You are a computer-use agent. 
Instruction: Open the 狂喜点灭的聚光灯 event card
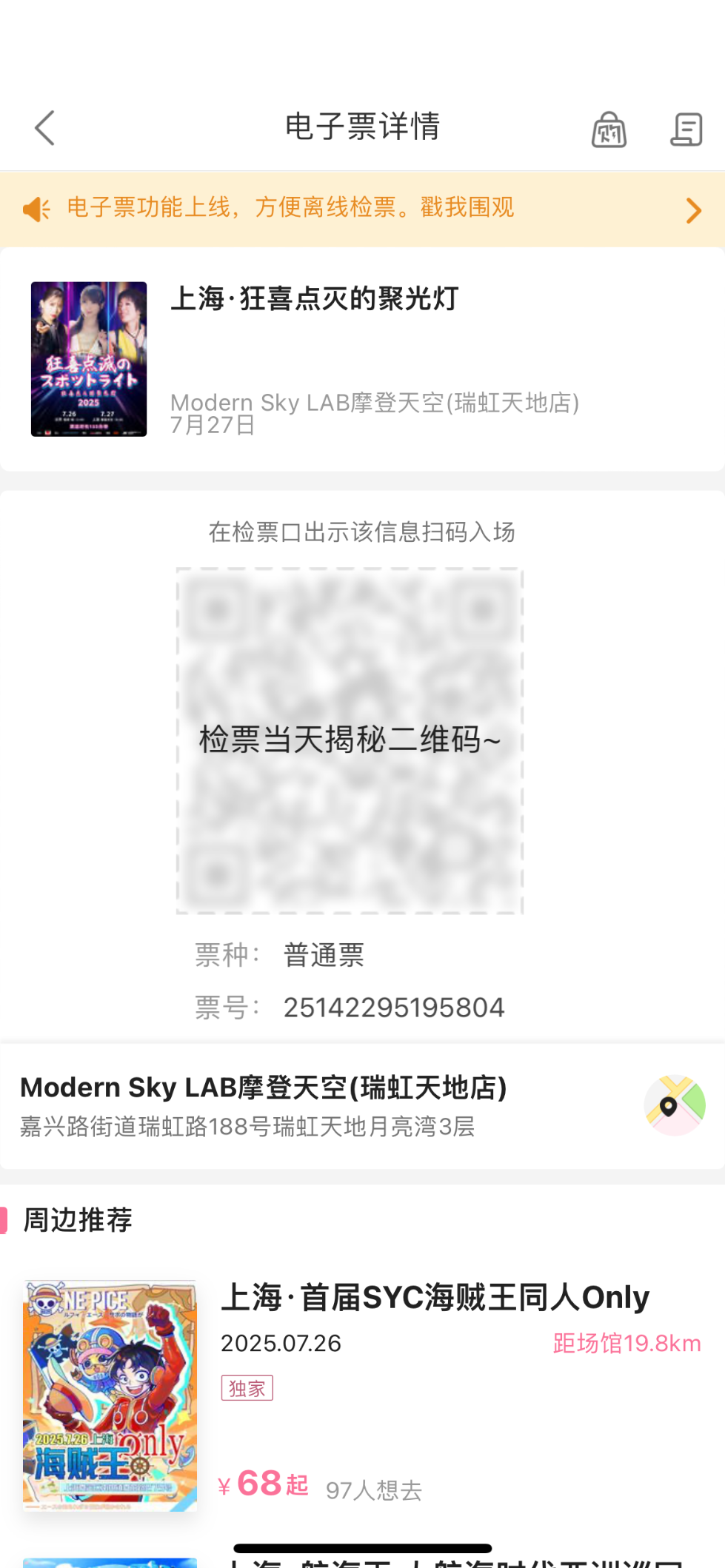pyautogui.click(x=362, y=359)
